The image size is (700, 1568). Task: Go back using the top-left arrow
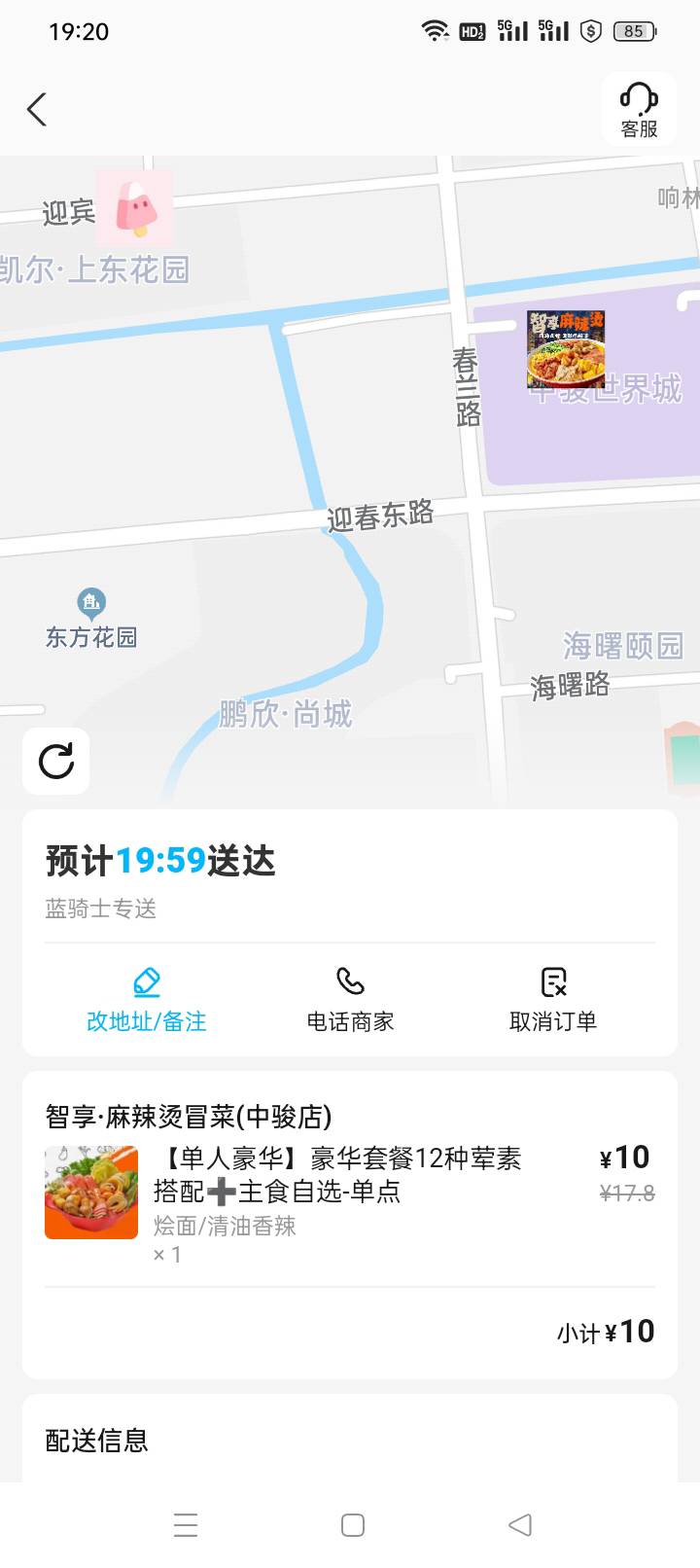tap(37, 110)
